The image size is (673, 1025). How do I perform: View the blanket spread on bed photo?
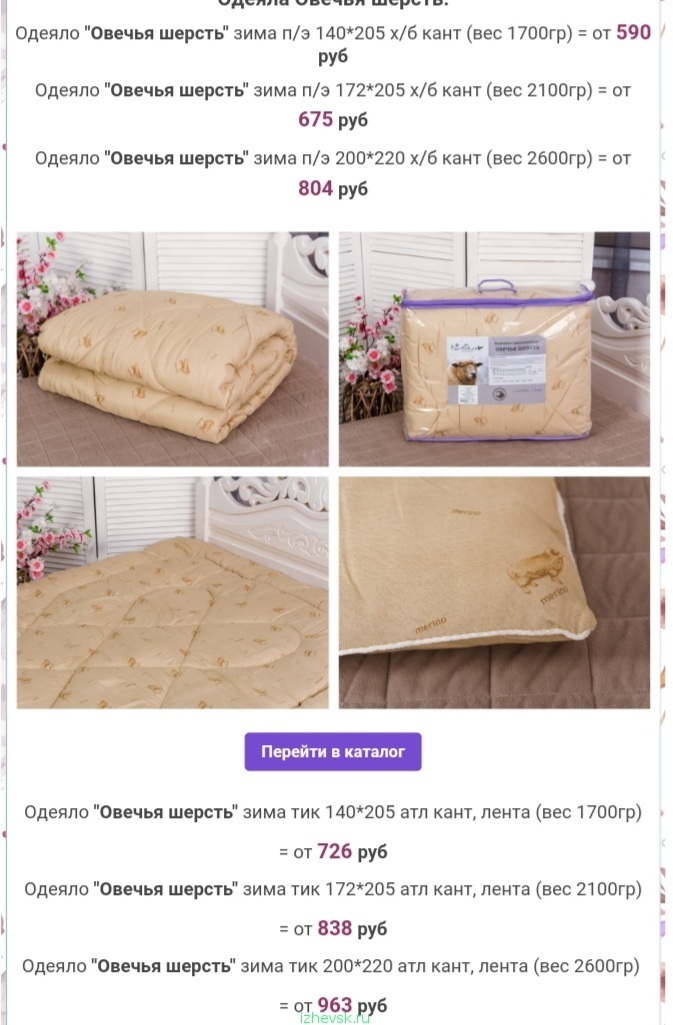coord(172,592)
